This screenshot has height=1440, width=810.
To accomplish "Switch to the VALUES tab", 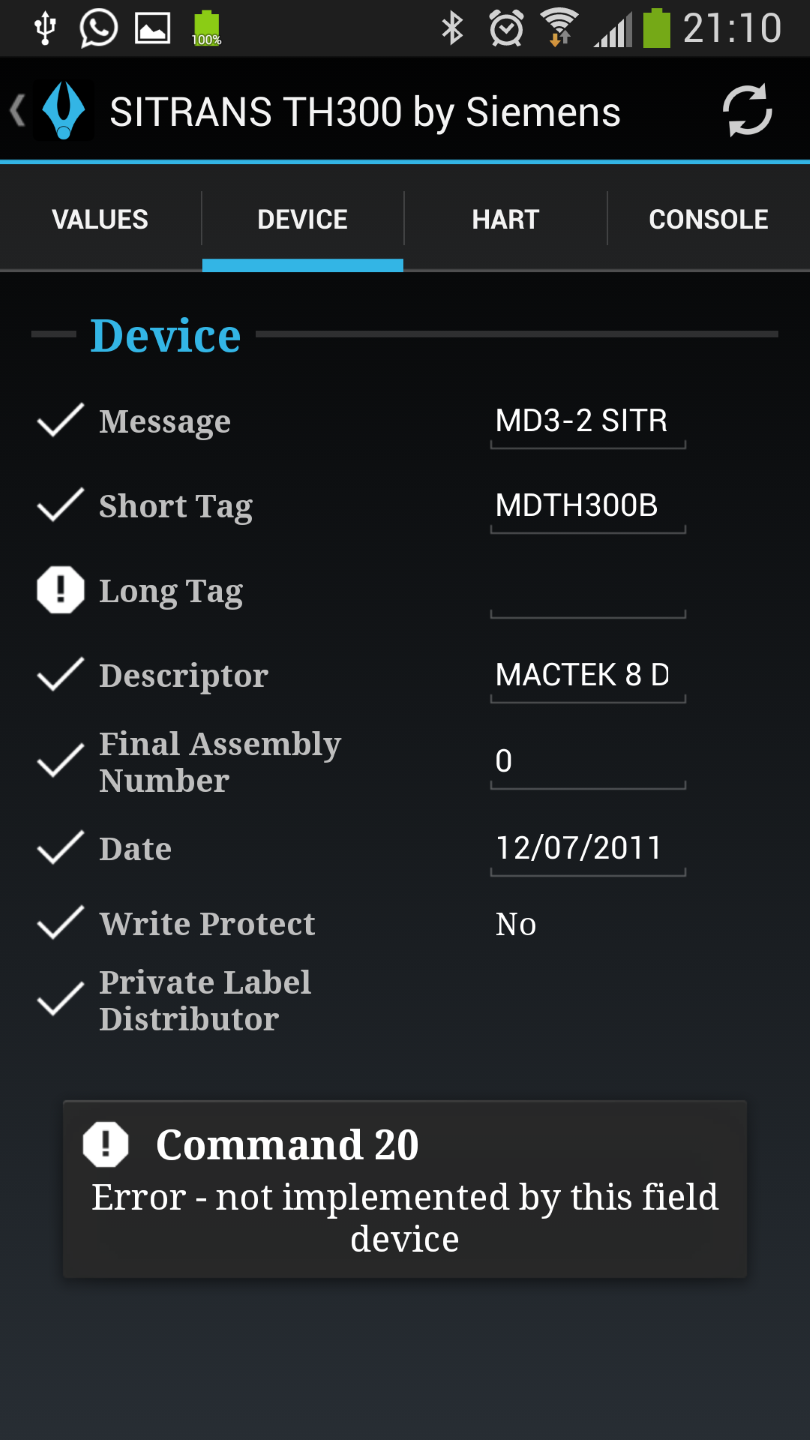I will click(x=100, y=220).
